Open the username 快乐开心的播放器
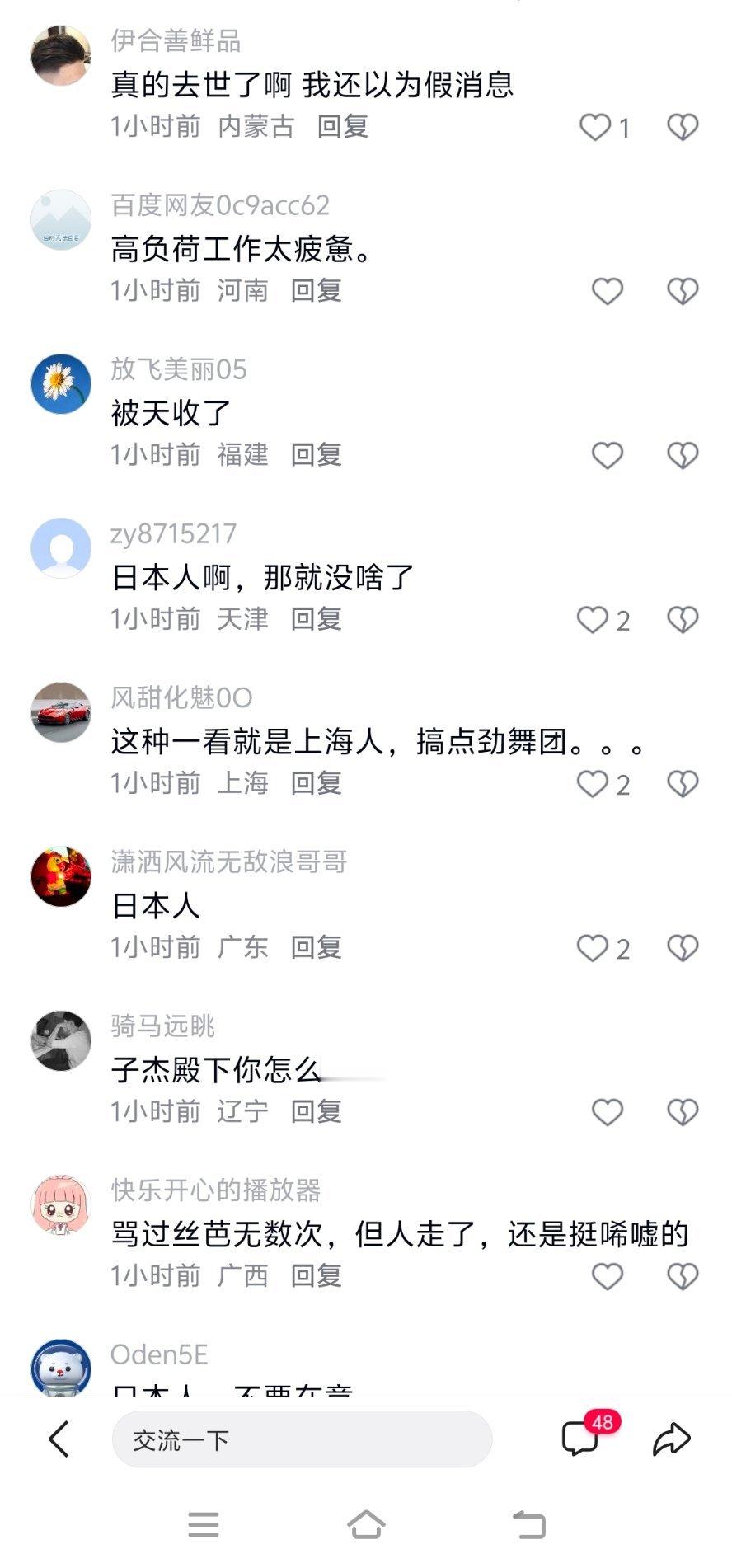 click(216, 1188)
